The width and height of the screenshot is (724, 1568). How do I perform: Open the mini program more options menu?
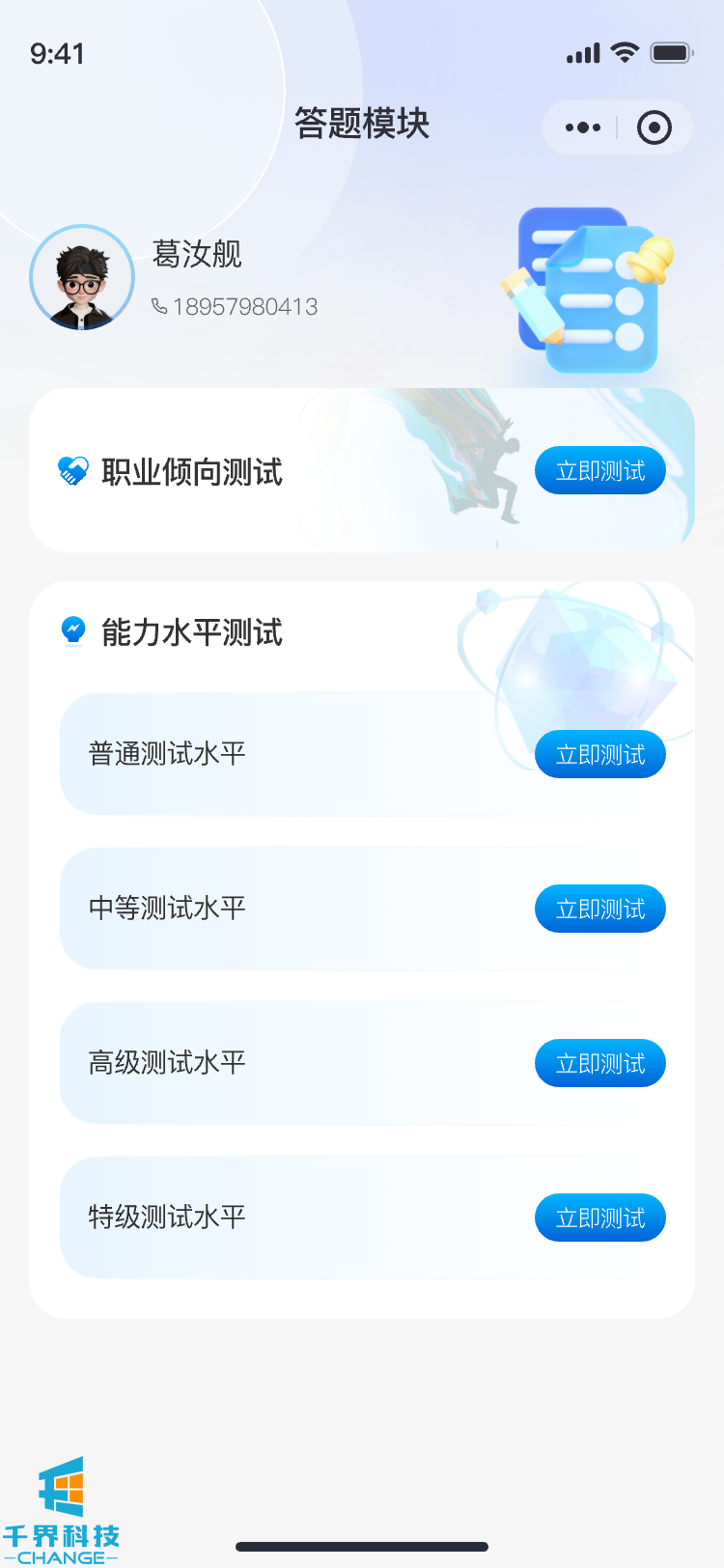click(583, 127)
